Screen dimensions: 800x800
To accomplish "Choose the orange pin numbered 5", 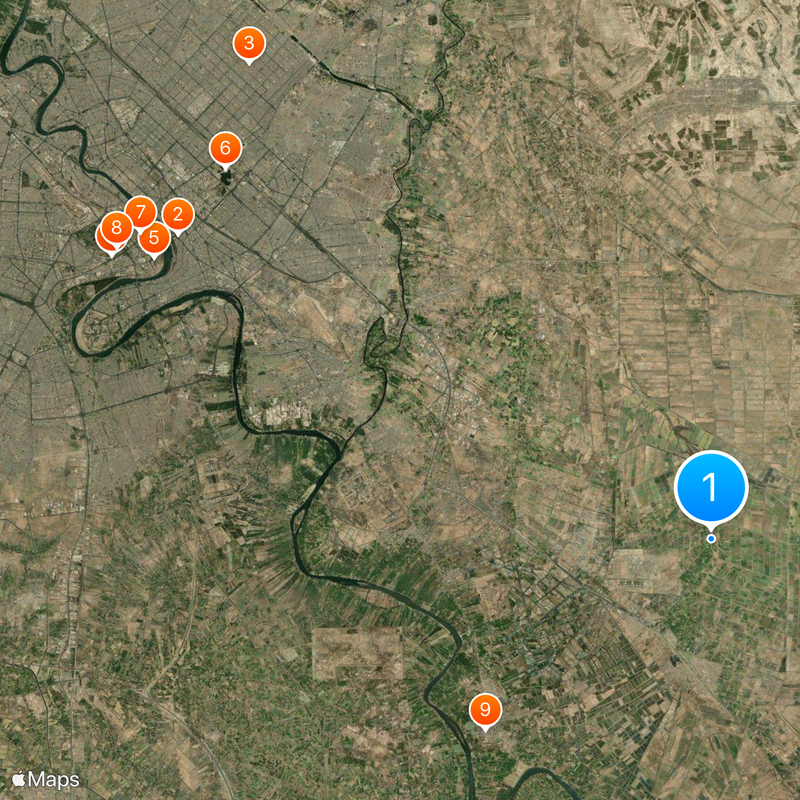I will point(154,239).
